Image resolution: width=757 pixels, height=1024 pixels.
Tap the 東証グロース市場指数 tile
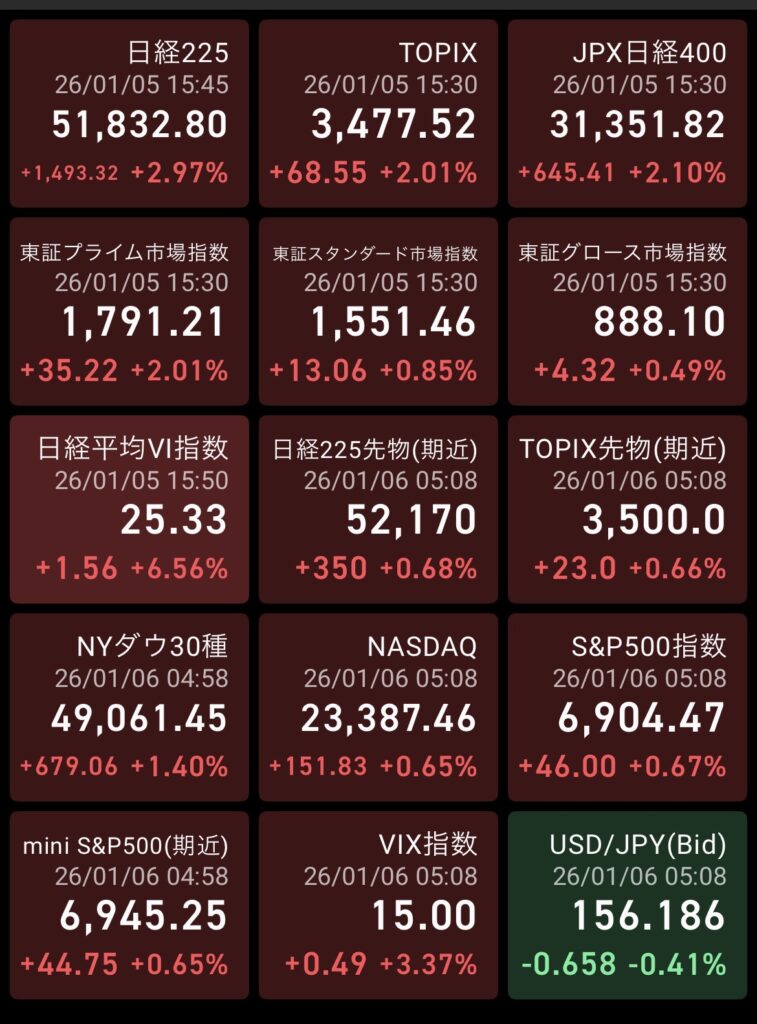pyautogui.click(x=627, y=311)
